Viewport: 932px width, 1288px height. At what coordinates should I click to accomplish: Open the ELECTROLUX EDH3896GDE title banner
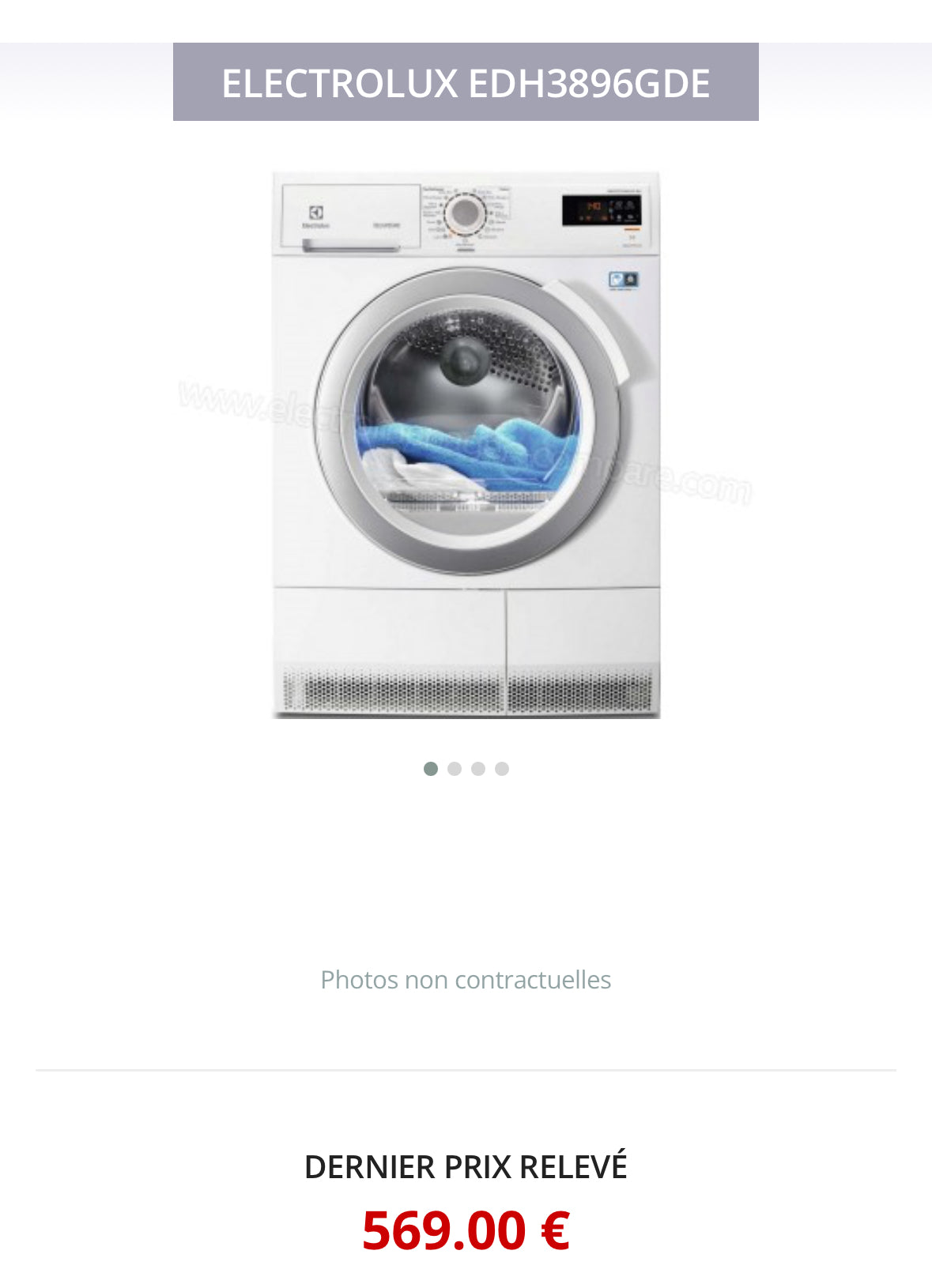pyautogui.click(x=466, y=84)
